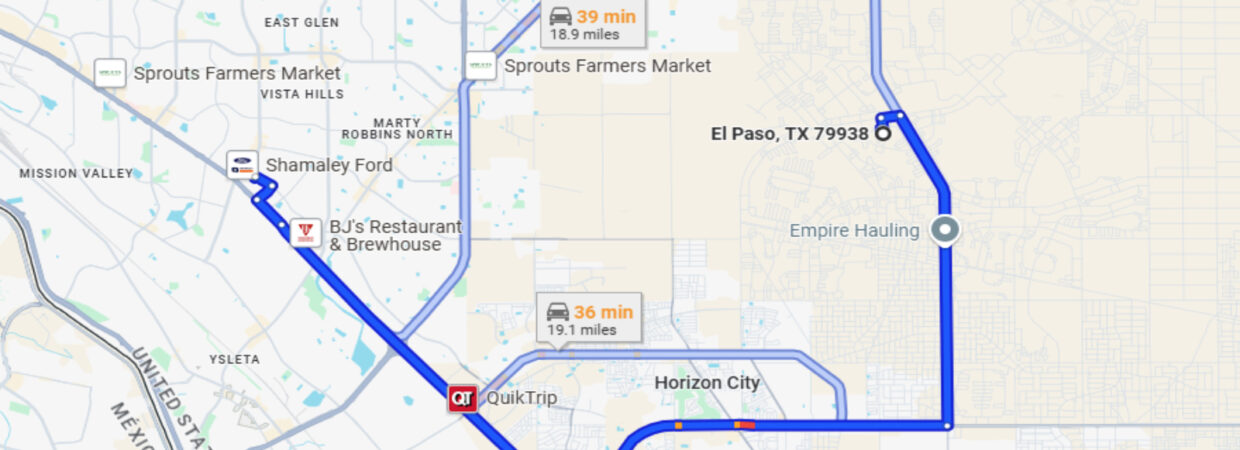Open Sprouts Farmers Market by the 39 min label
This screenshot has width=1240, height=450.
[x=481, y=66]
